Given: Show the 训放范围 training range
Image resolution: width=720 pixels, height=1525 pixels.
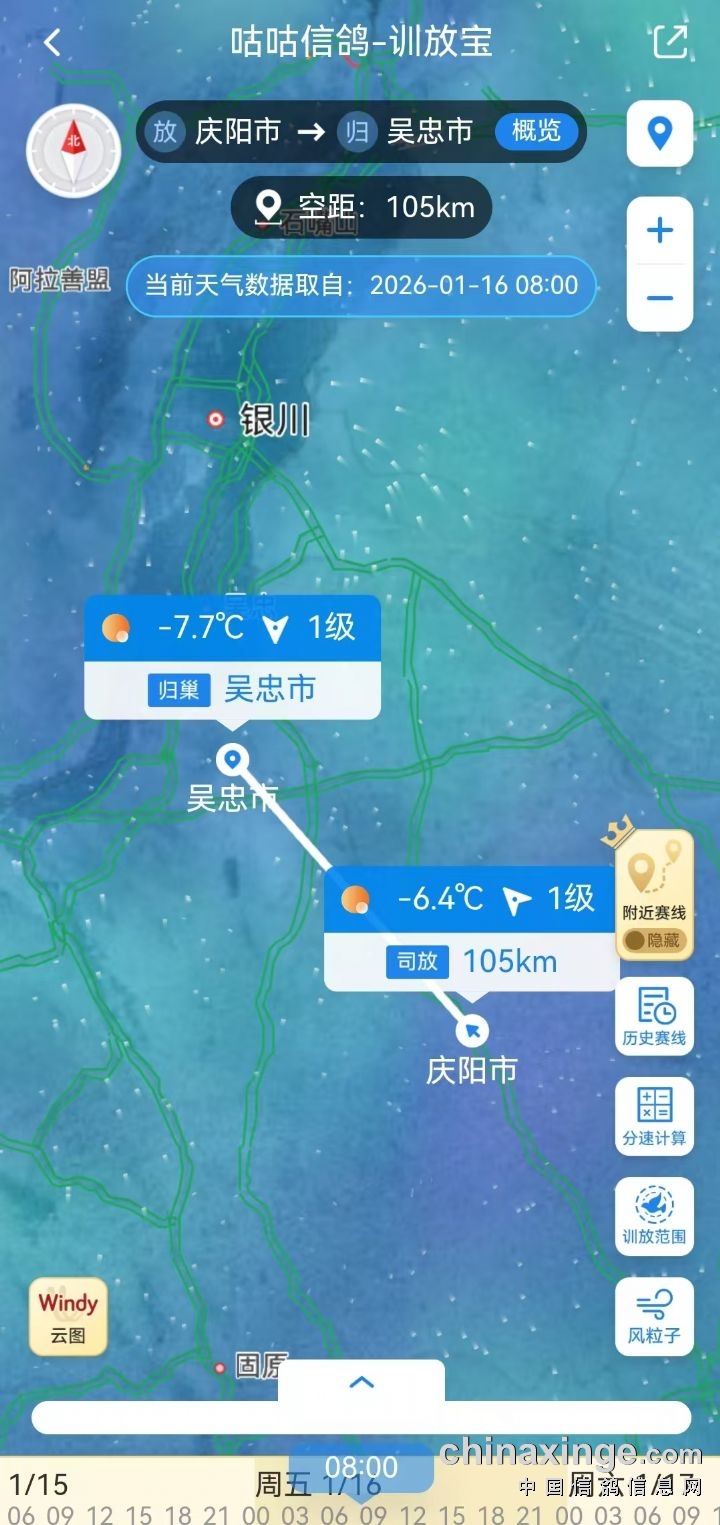Looking at the screenshot, I should [x=654, y=1216].
